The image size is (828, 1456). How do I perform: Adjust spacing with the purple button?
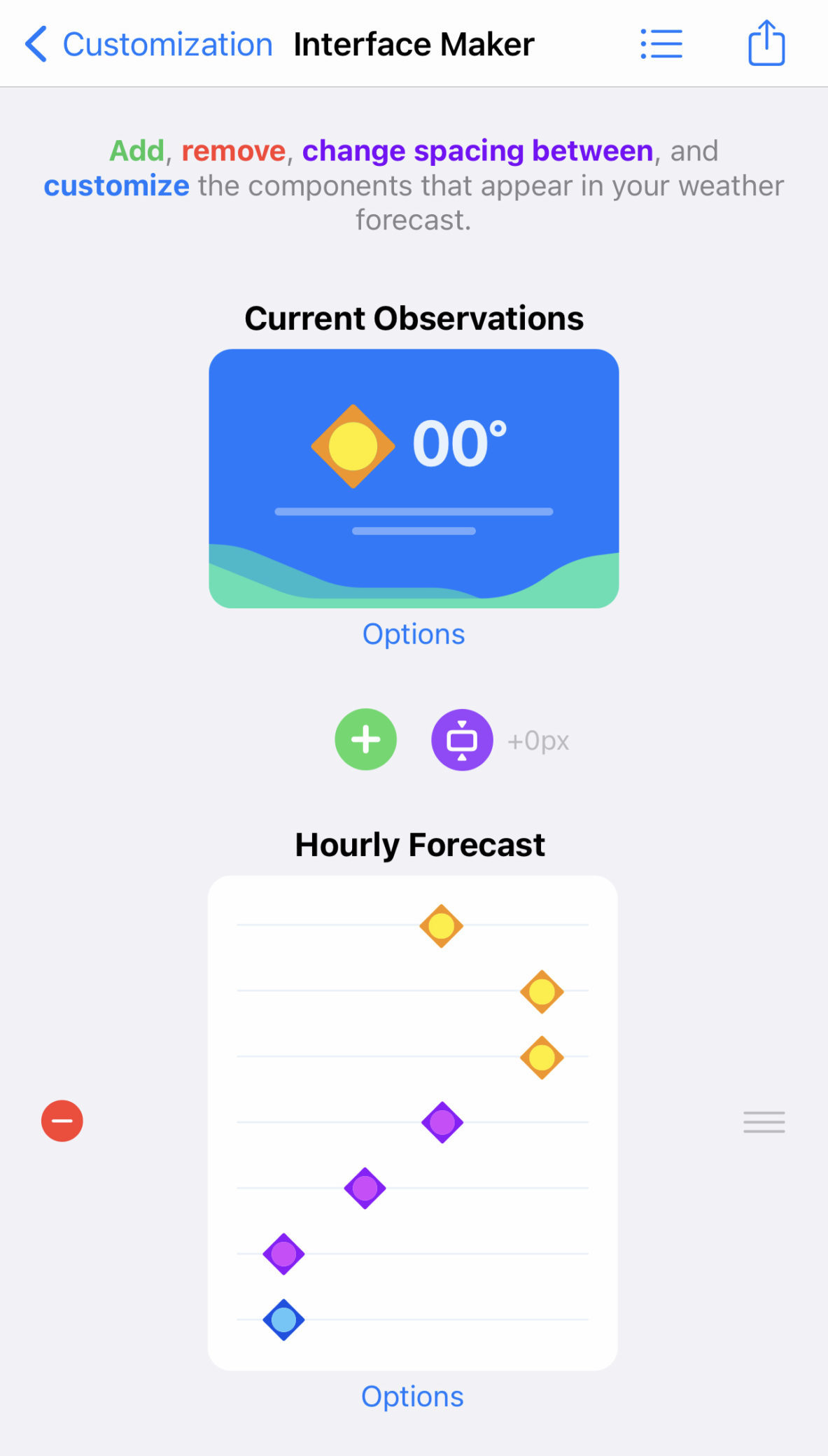coord(462,740)
